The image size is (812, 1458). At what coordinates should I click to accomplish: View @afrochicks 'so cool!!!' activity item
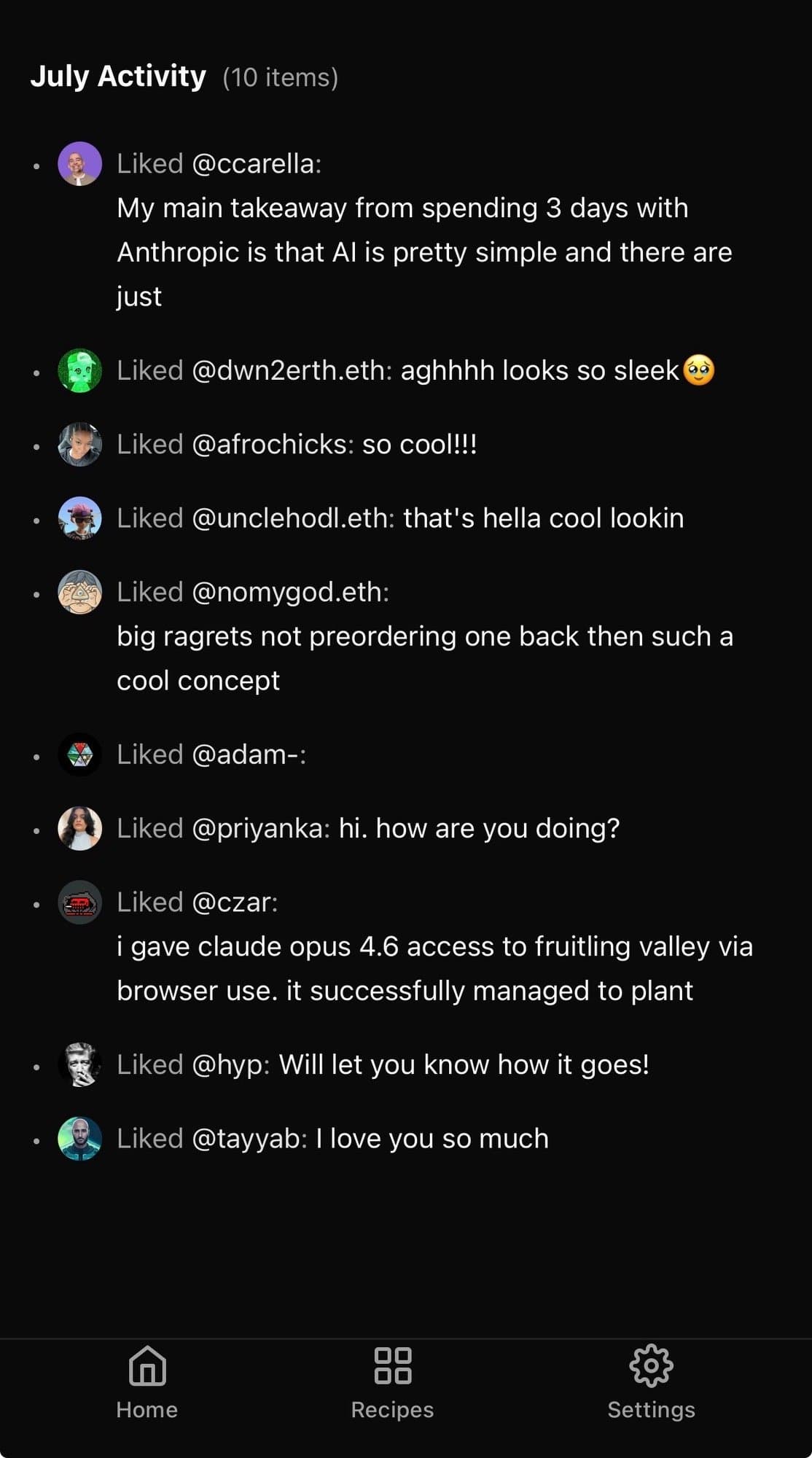coord(297,444)
